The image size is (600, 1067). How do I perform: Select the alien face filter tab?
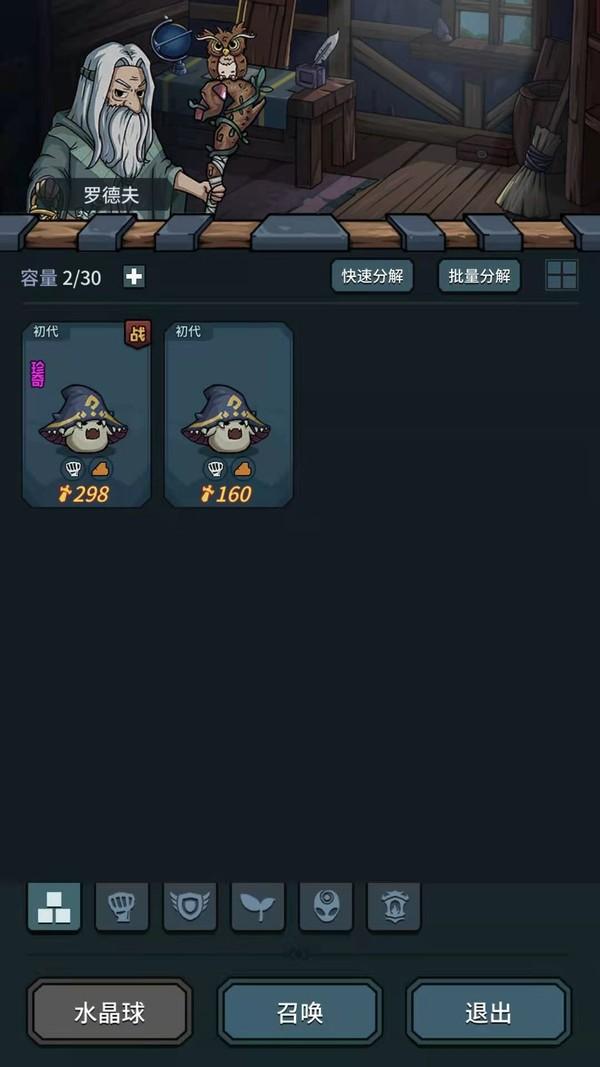[x=326, y=907]
